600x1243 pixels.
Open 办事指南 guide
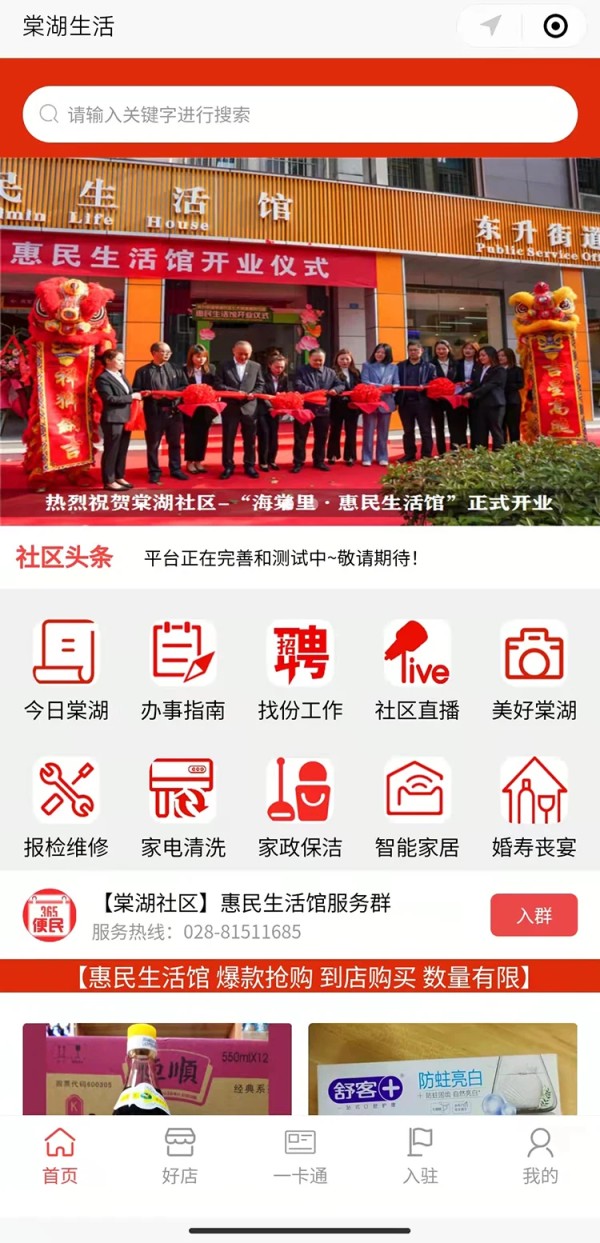pos(183,670)
